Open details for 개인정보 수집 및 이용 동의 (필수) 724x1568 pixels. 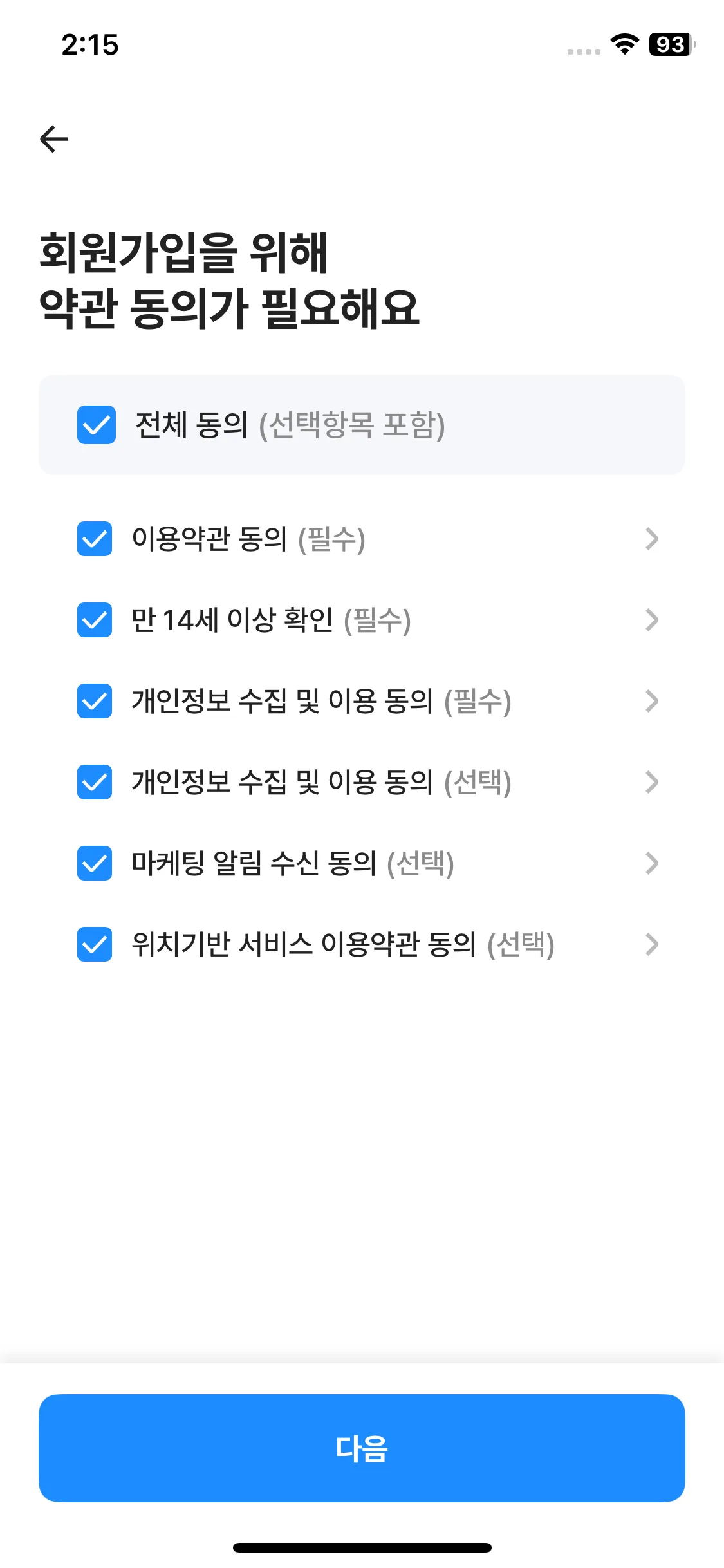(x=652, y=702)
